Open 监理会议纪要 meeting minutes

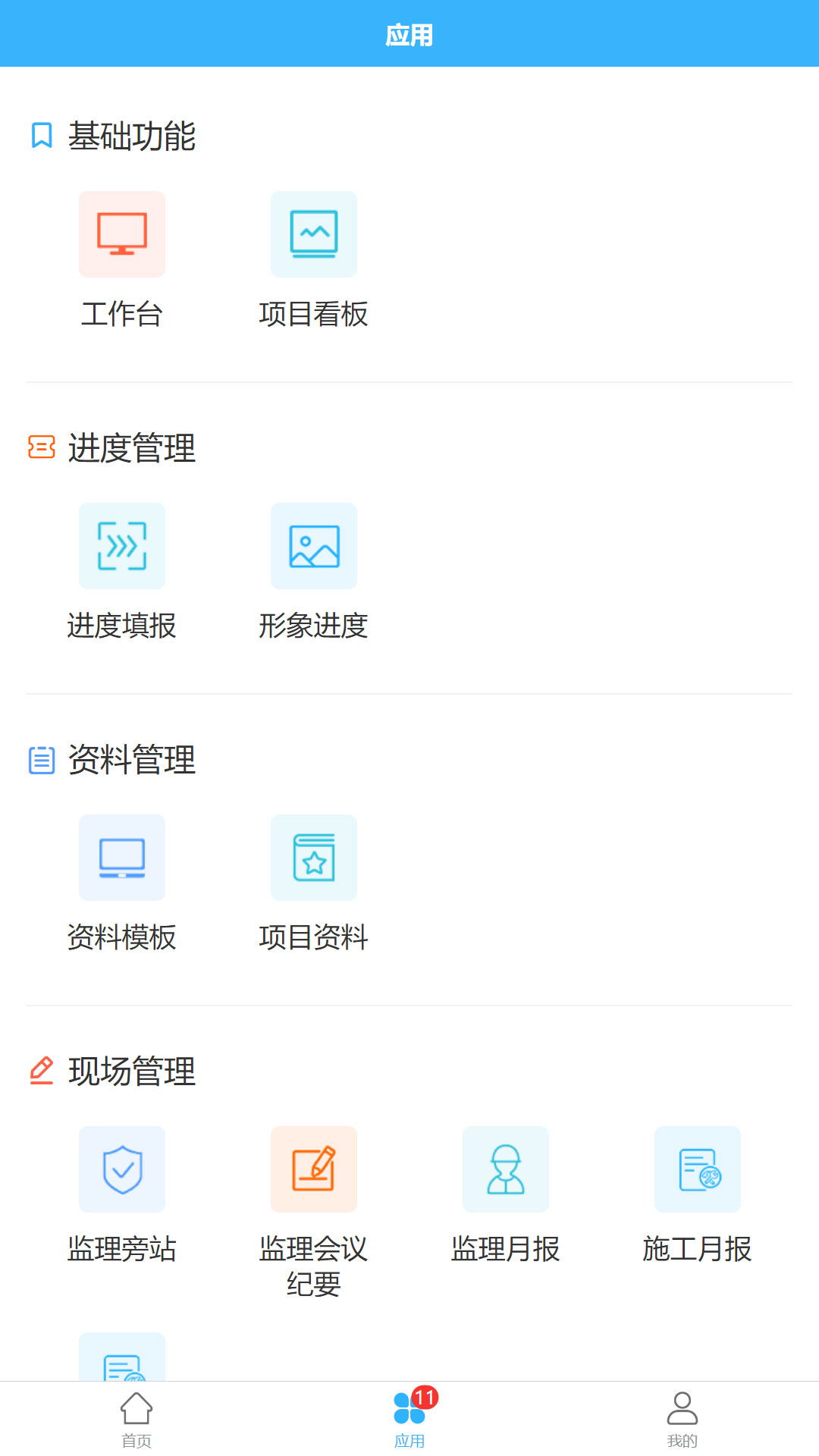tap(314, 1169)
